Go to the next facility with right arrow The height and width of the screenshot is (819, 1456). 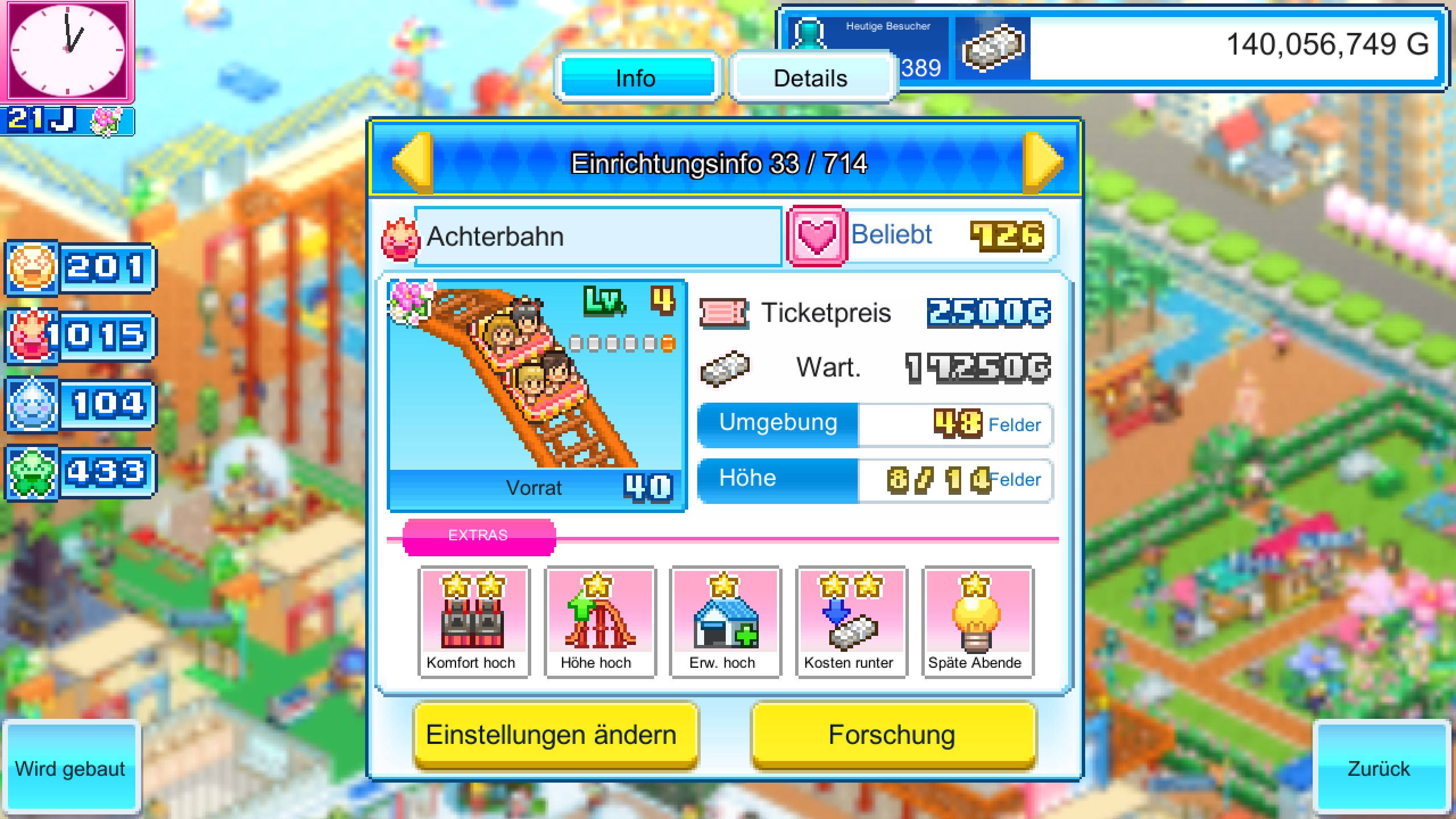tap(1042, 163)
